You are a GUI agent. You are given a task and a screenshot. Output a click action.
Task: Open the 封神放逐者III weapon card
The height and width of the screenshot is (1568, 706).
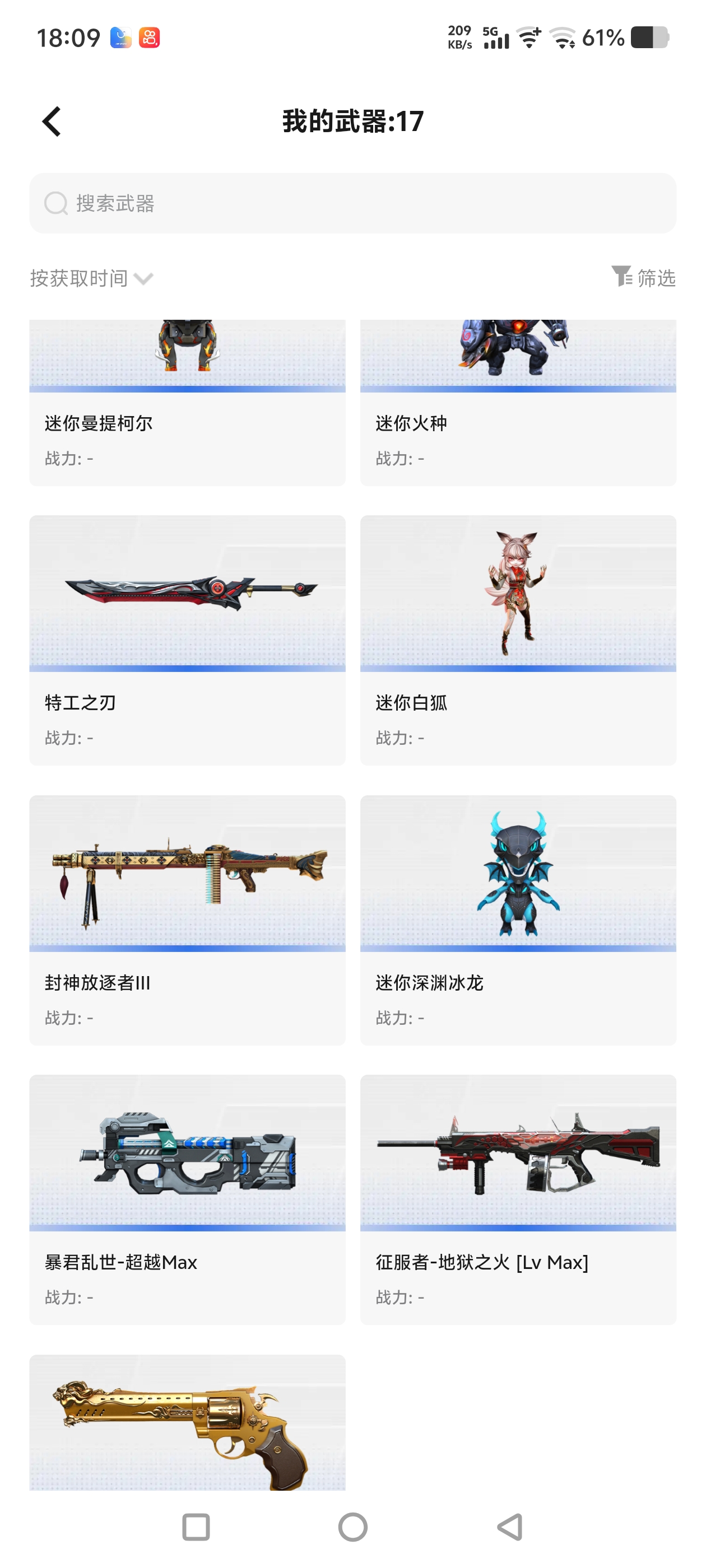pyautogui.click(x=187, y=920)
